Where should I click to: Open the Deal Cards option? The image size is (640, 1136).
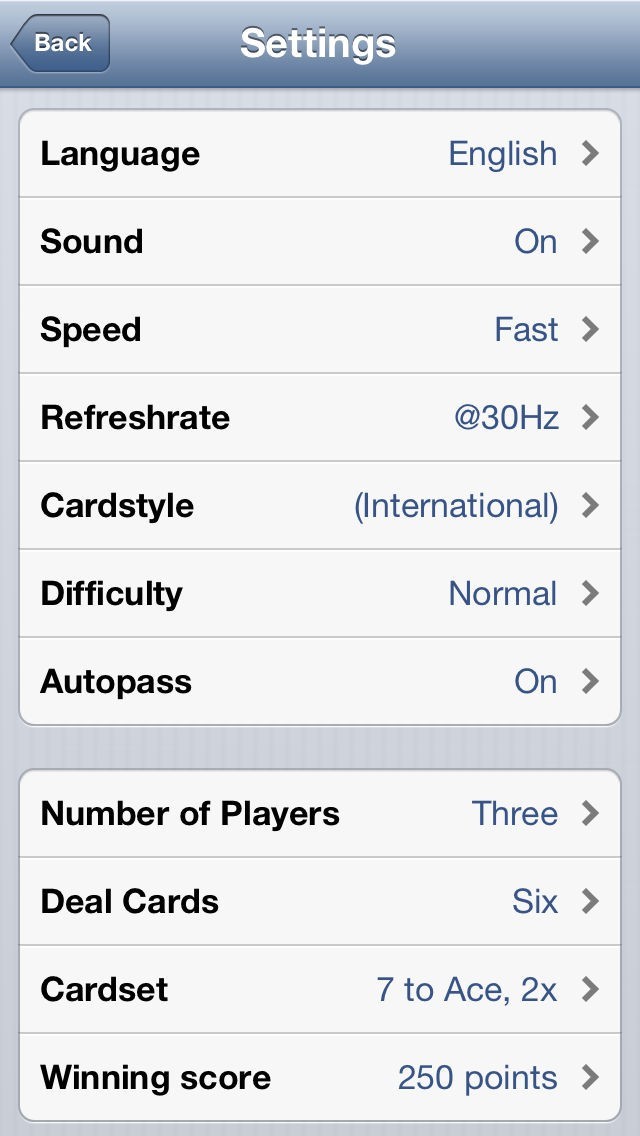pyautogui.click(x=320, y=902)
